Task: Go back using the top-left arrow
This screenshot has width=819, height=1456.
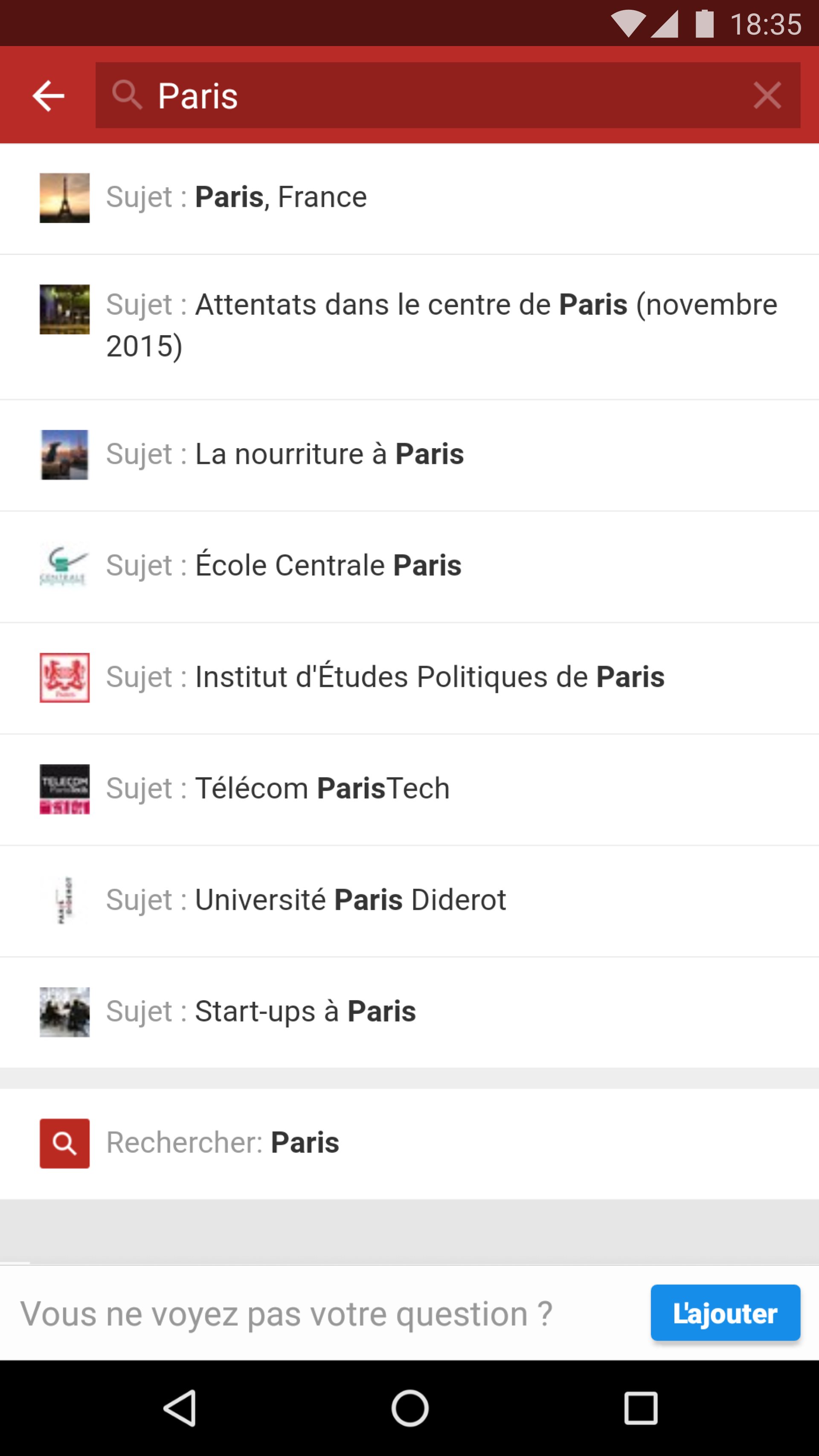Action: (x=48, y=96)
